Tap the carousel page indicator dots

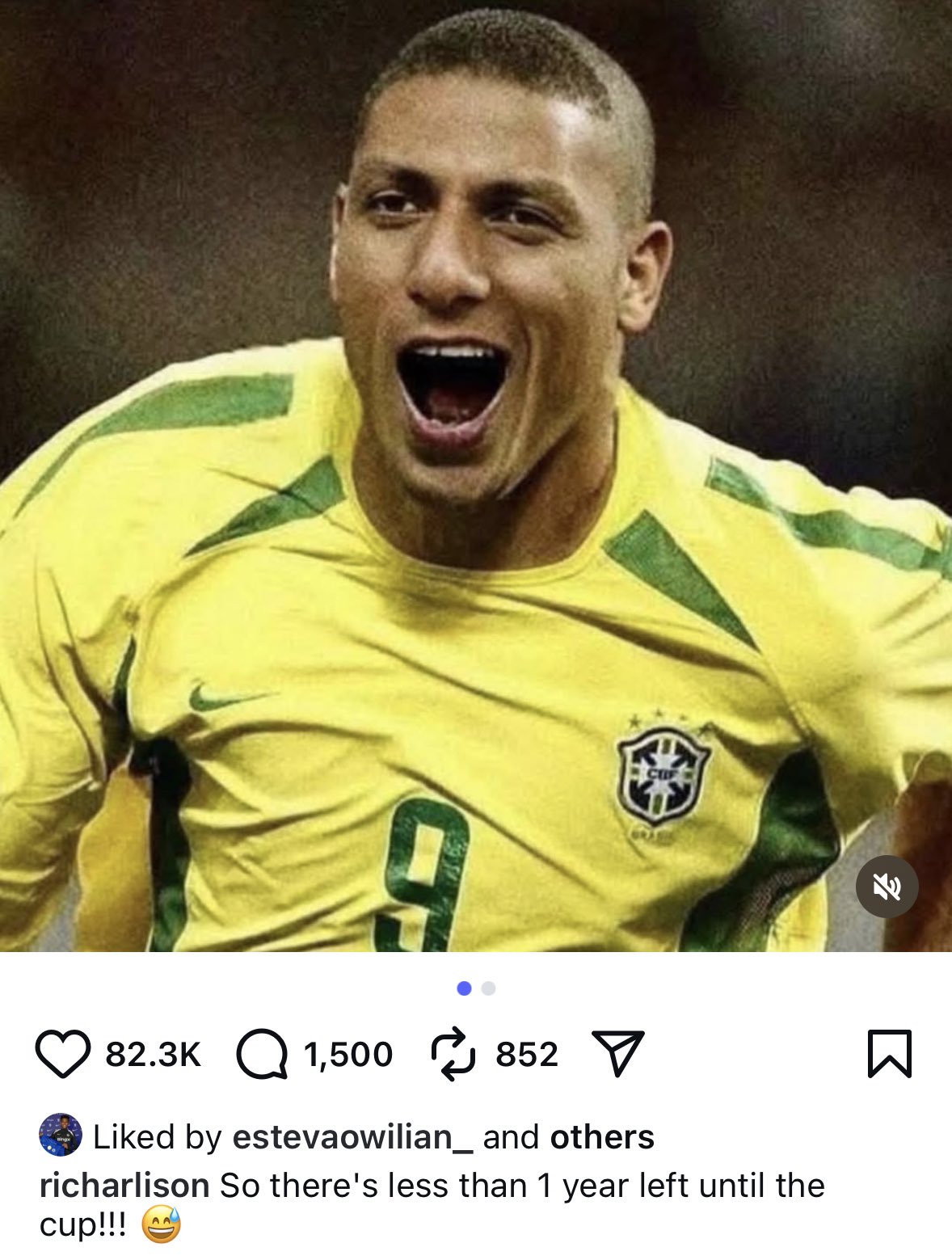[476, 988]
